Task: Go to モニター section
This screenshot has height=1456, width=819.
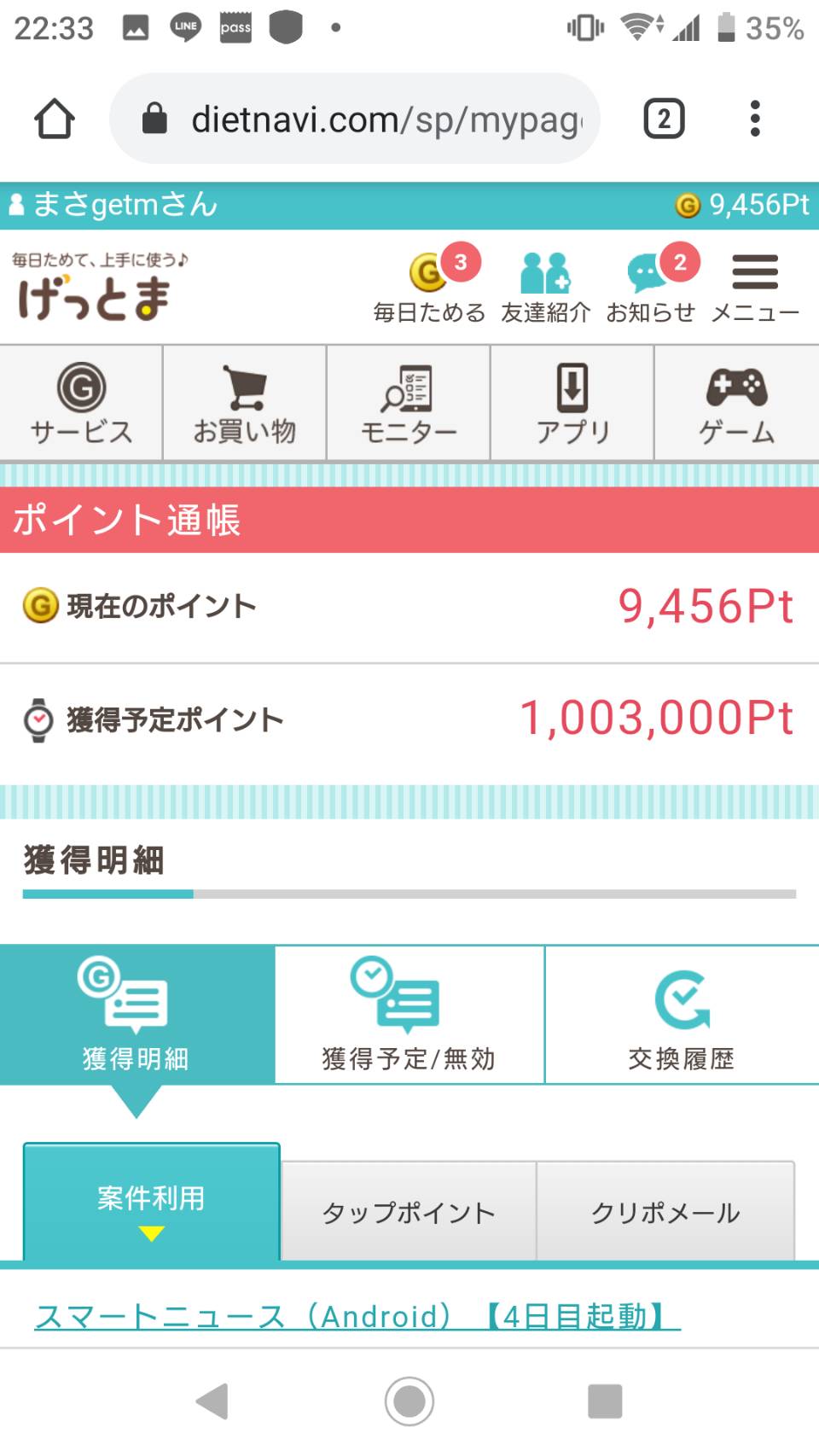Action: [x=409, y=404]
